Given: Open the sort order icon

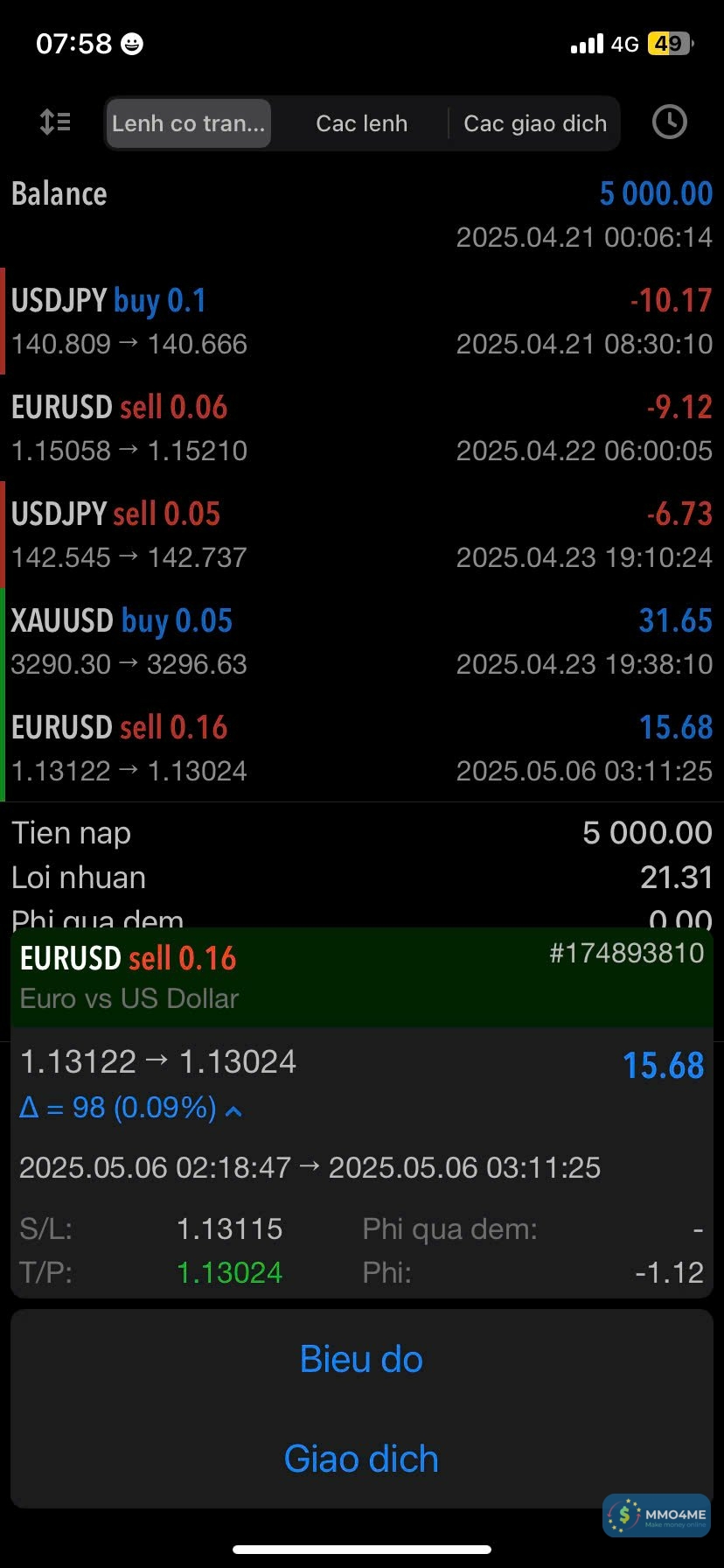Looking at the screenshot, I should [55, 122].
